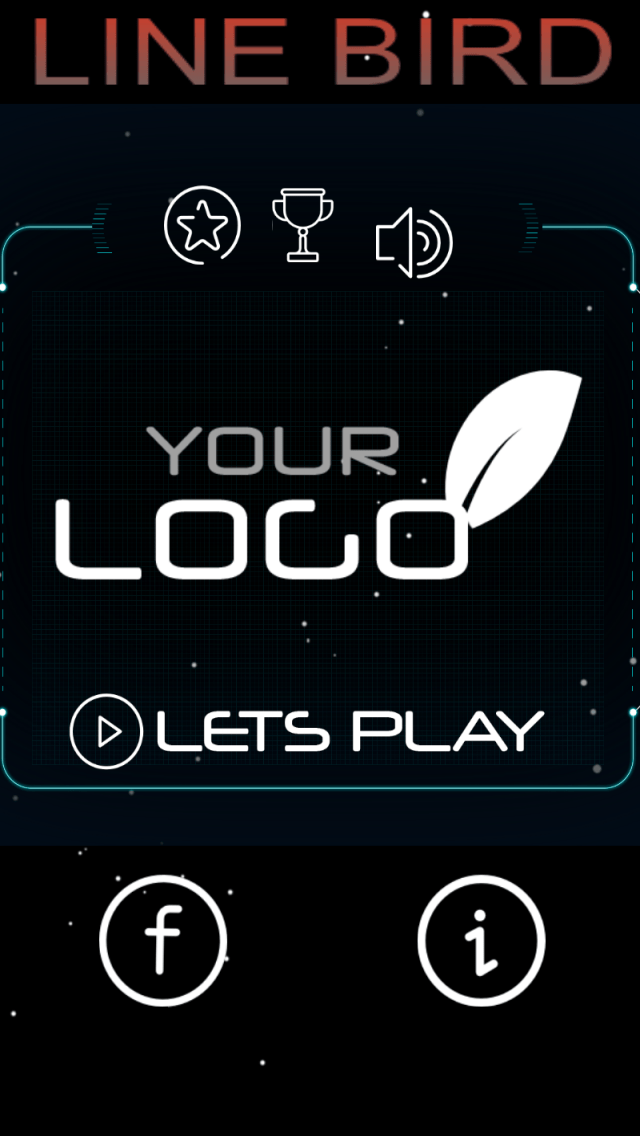
Task: Tap the star rate icon
Action: 202,225
